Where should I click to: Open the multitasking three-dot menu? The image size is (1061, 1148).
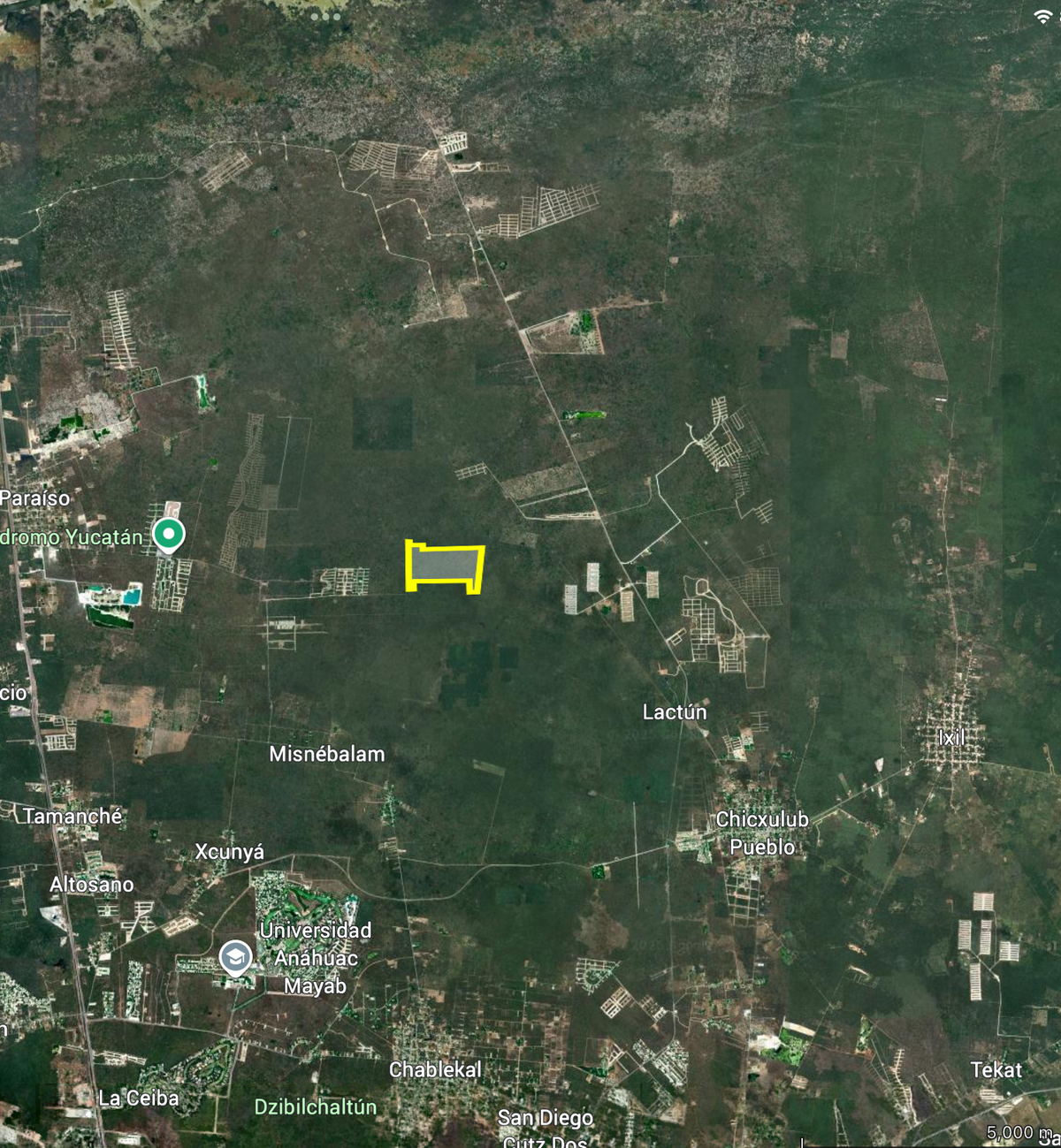(325, 16)
